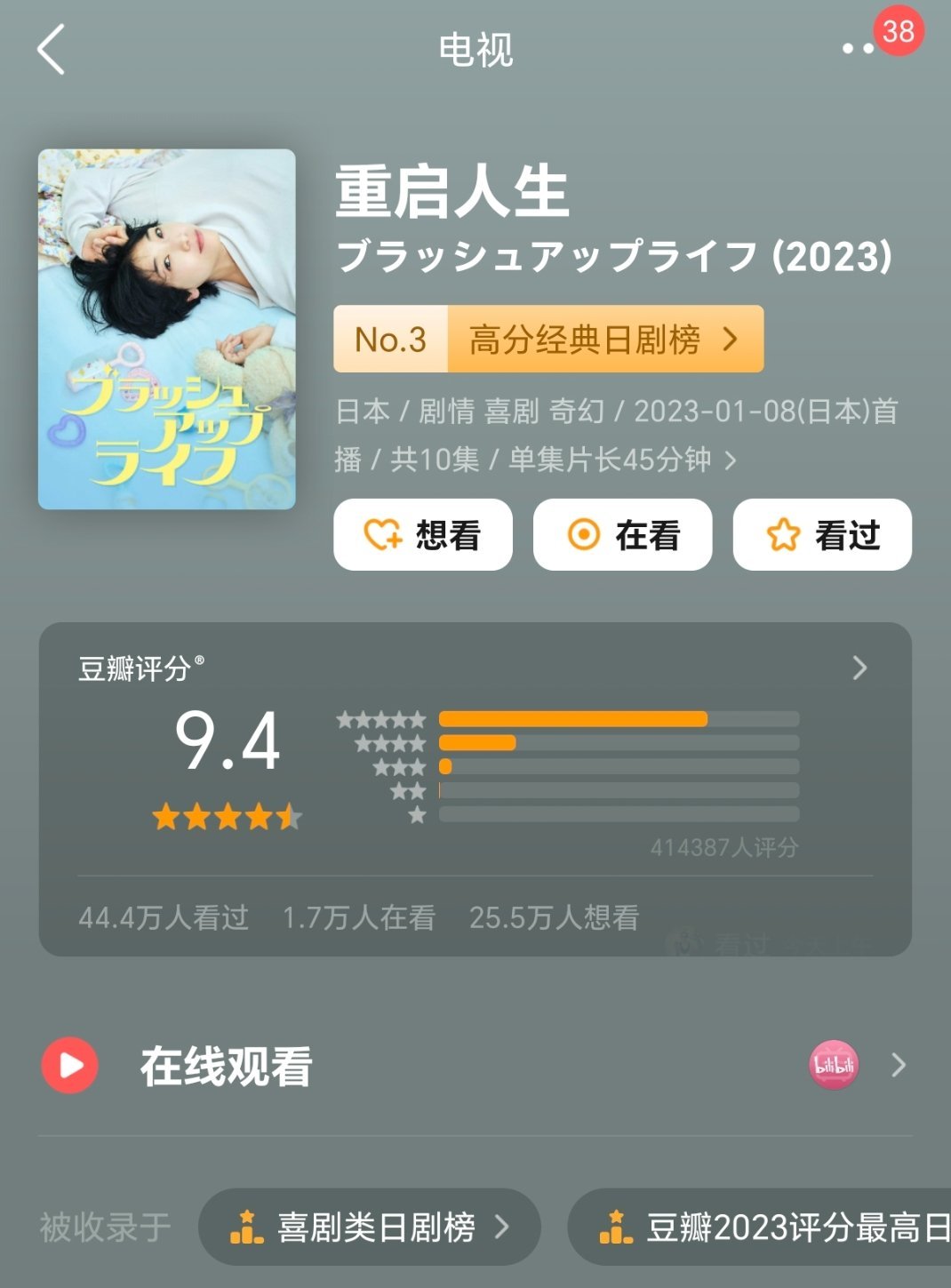
Task: Mark the show as 想看
Action: [422, 533]
